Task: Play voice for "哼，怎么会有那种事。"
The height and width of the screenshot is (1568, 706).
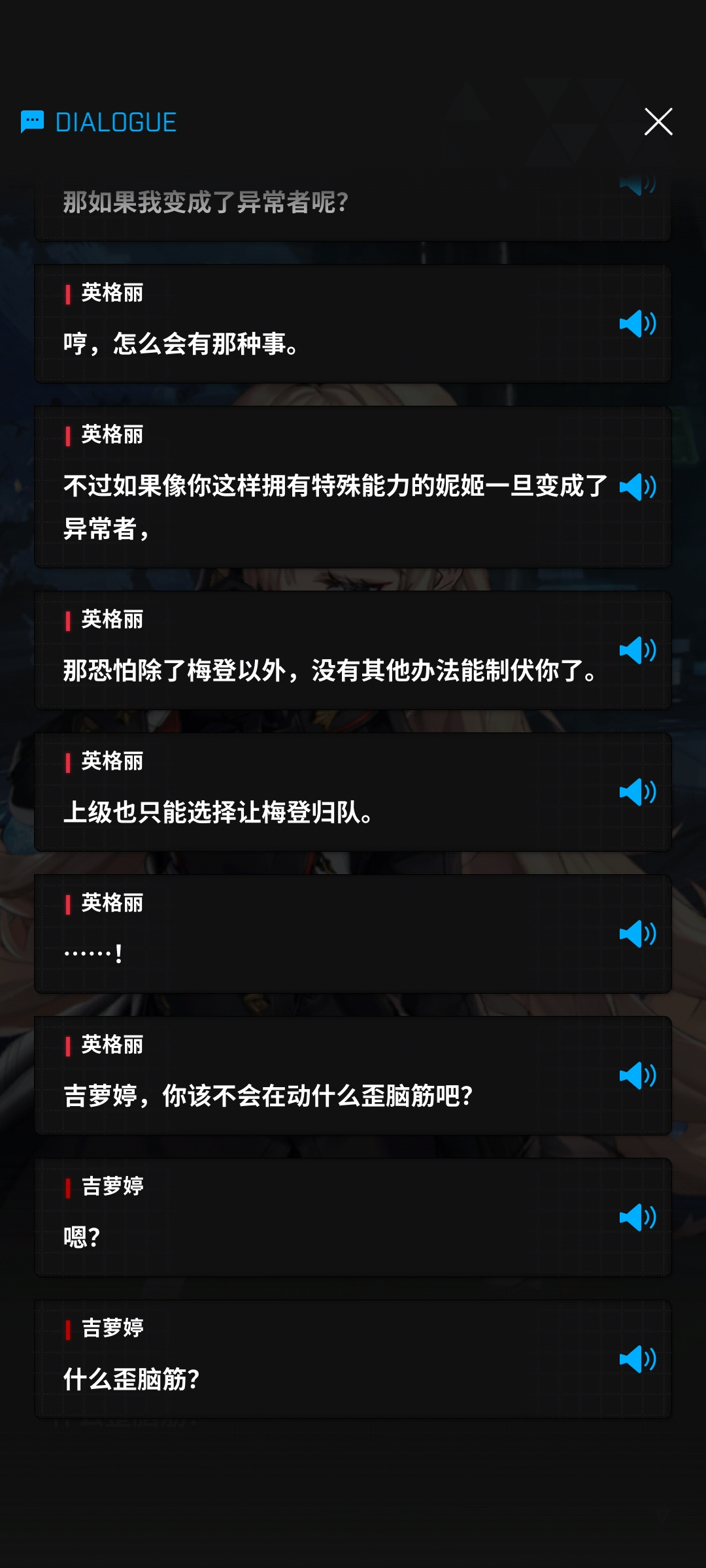Action: pyautogui.click(x=637, y=323)
